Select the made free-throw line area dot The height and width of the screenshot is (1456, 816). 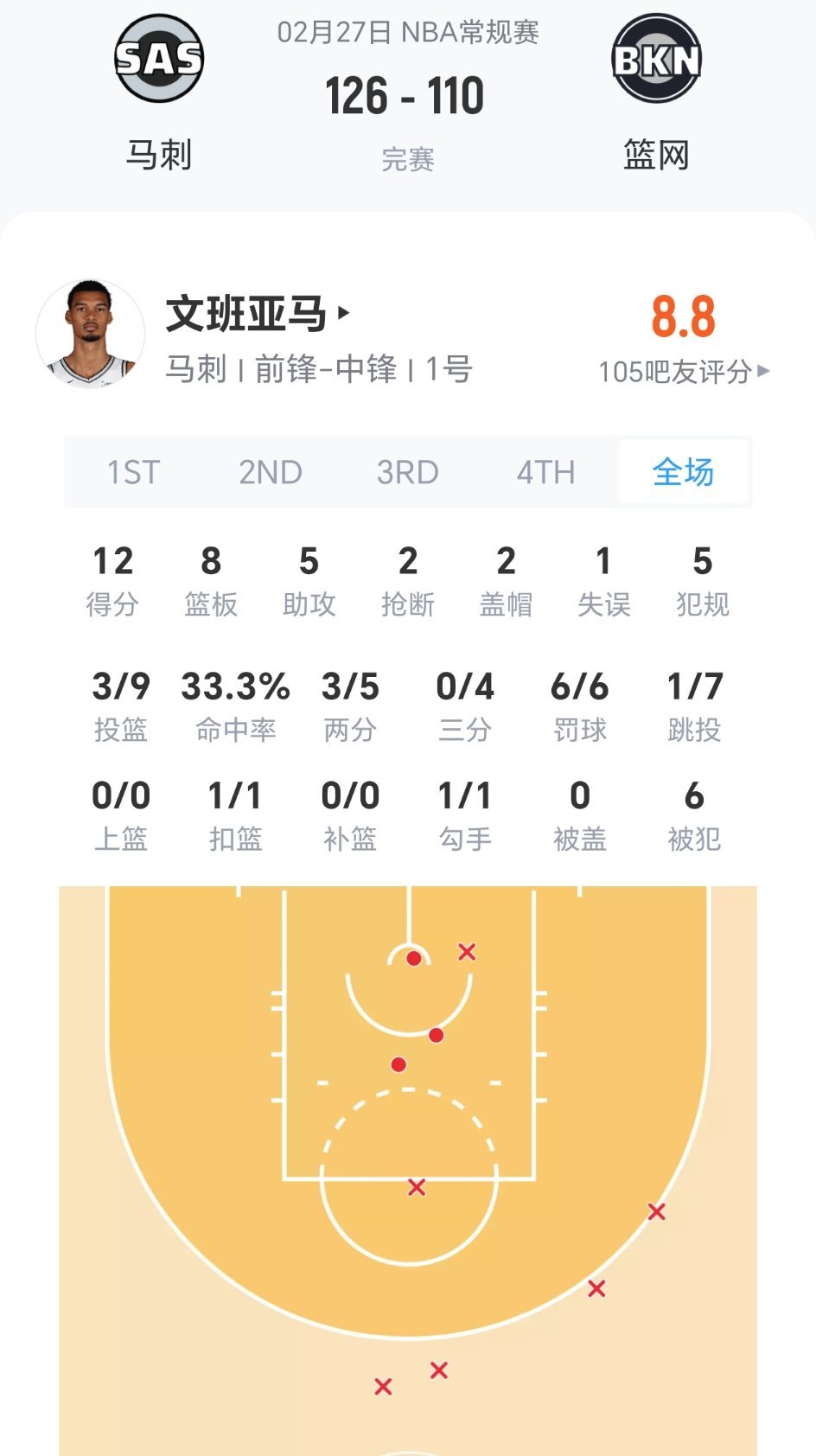398,1063
